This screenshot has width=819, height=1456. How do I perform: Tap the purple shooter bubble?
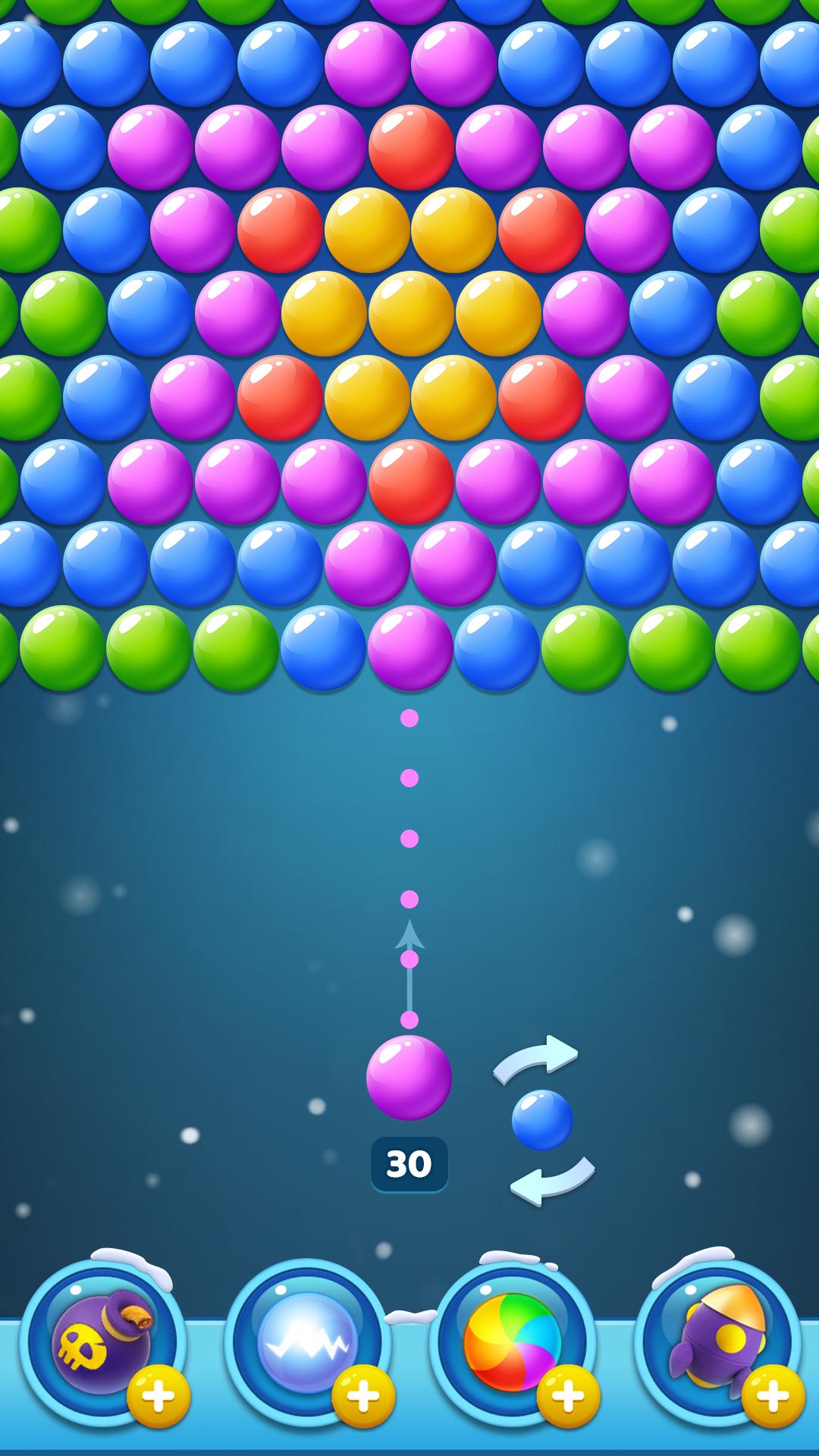409,1078
